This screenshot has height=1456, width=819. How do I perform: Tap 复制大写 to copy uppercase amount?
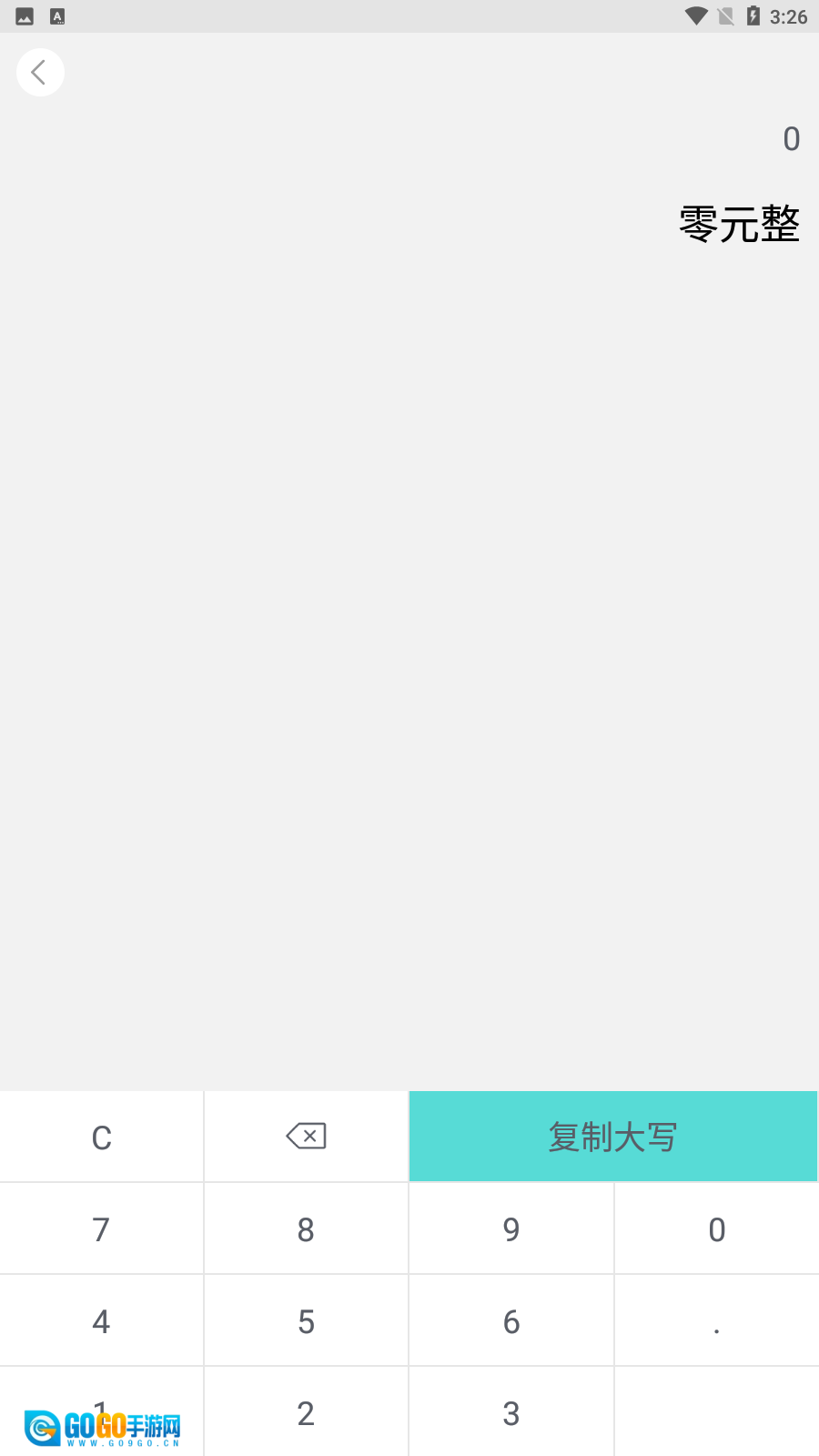click(x=613, y=1137)
